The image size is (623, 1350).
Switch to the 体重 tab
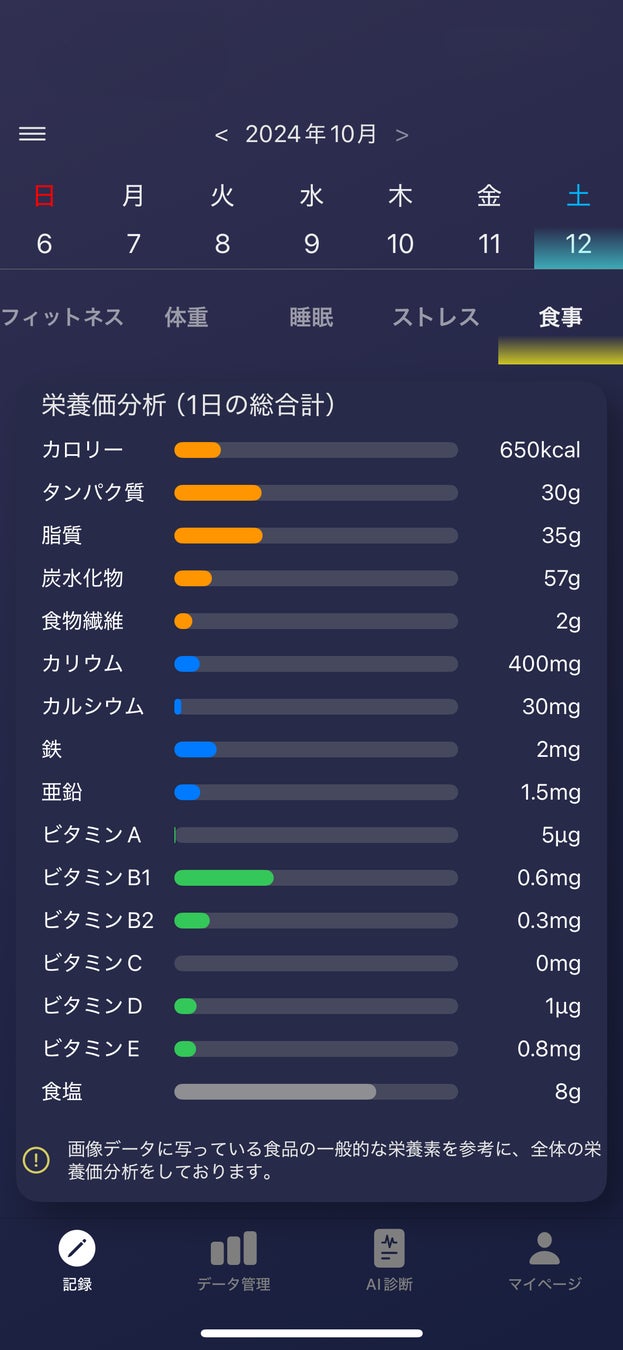click(x=186, y=318)
